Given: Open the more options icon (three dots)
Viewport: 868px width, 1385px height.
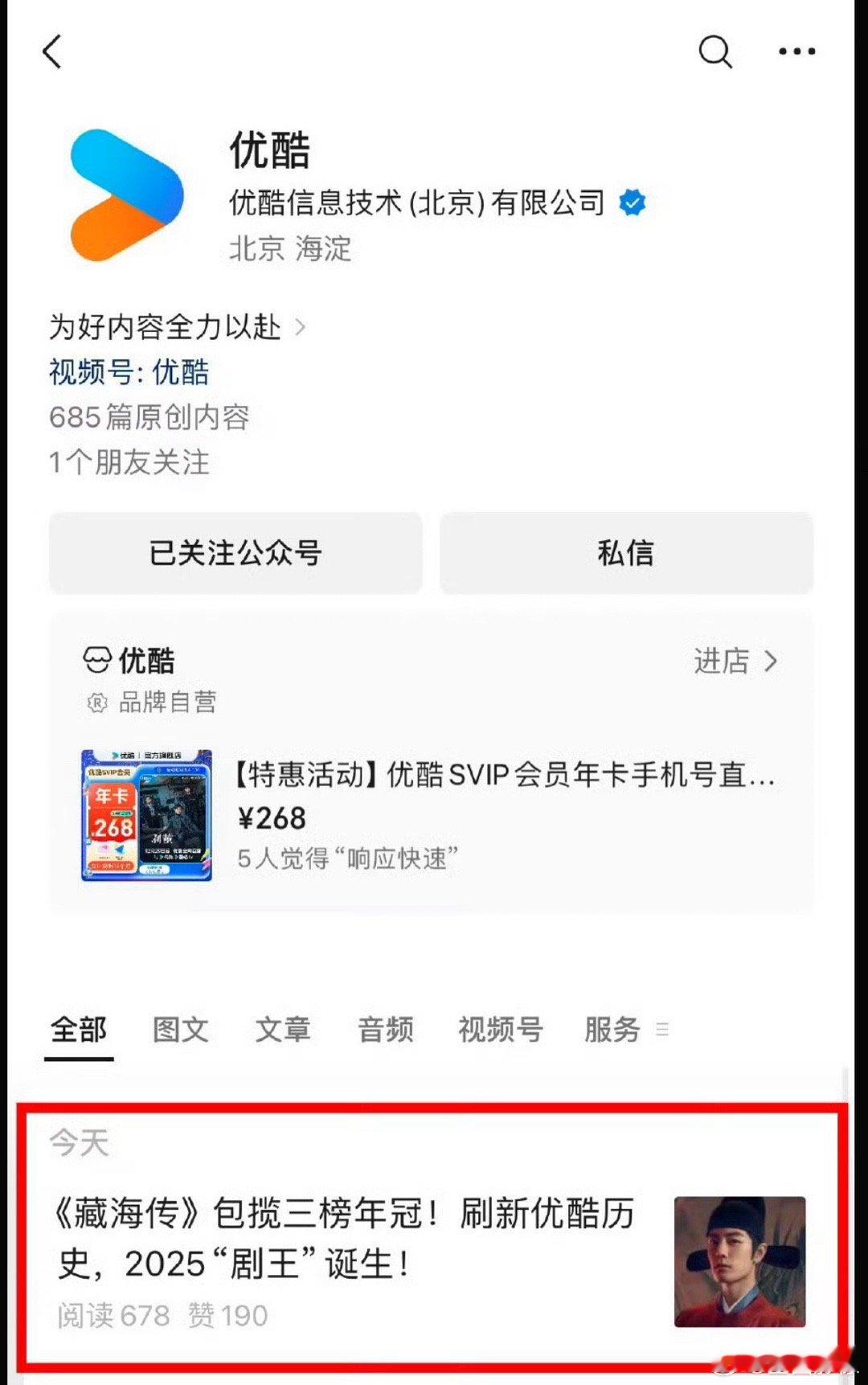Looking at the screenshot, I should coord(796,51).
